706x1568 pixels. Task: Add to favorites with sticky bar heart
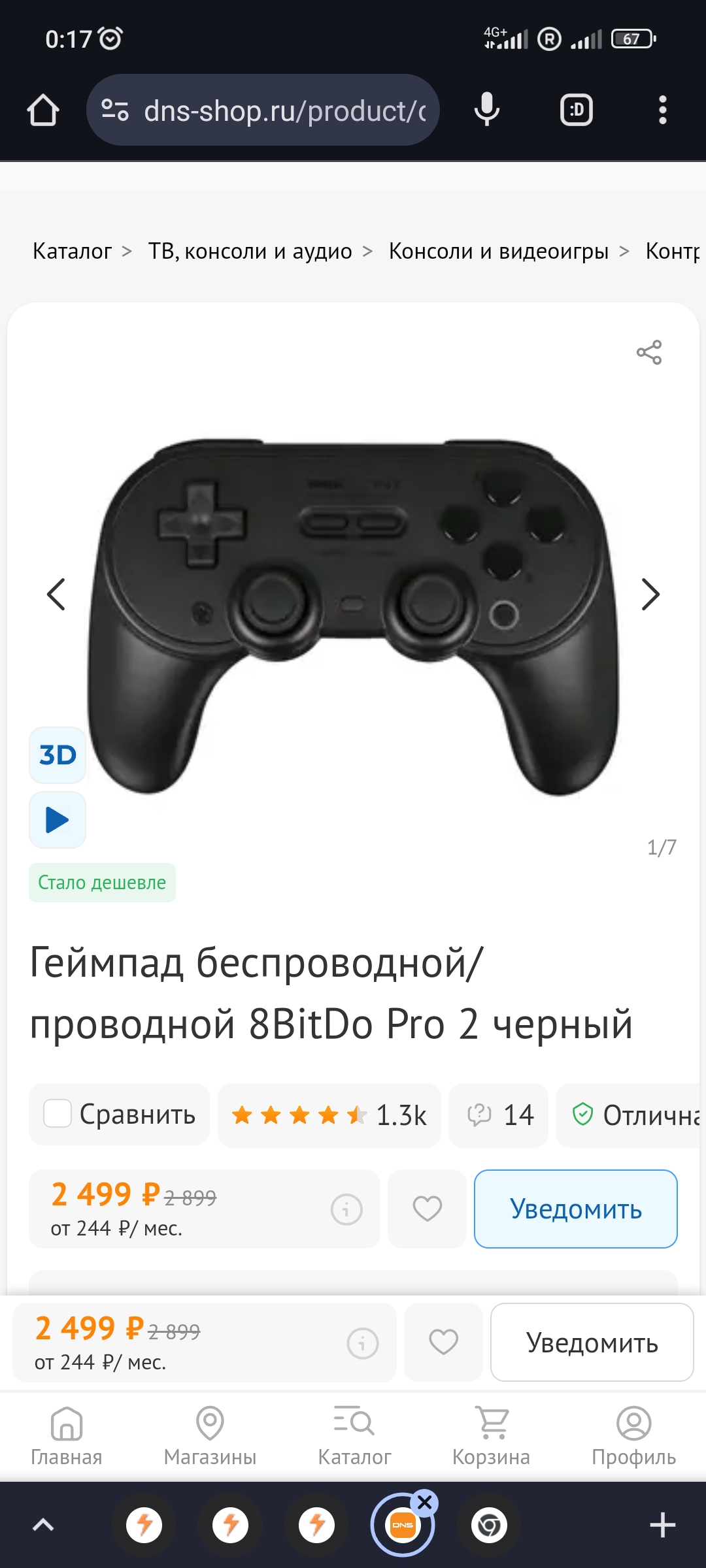click(443, 1343)
